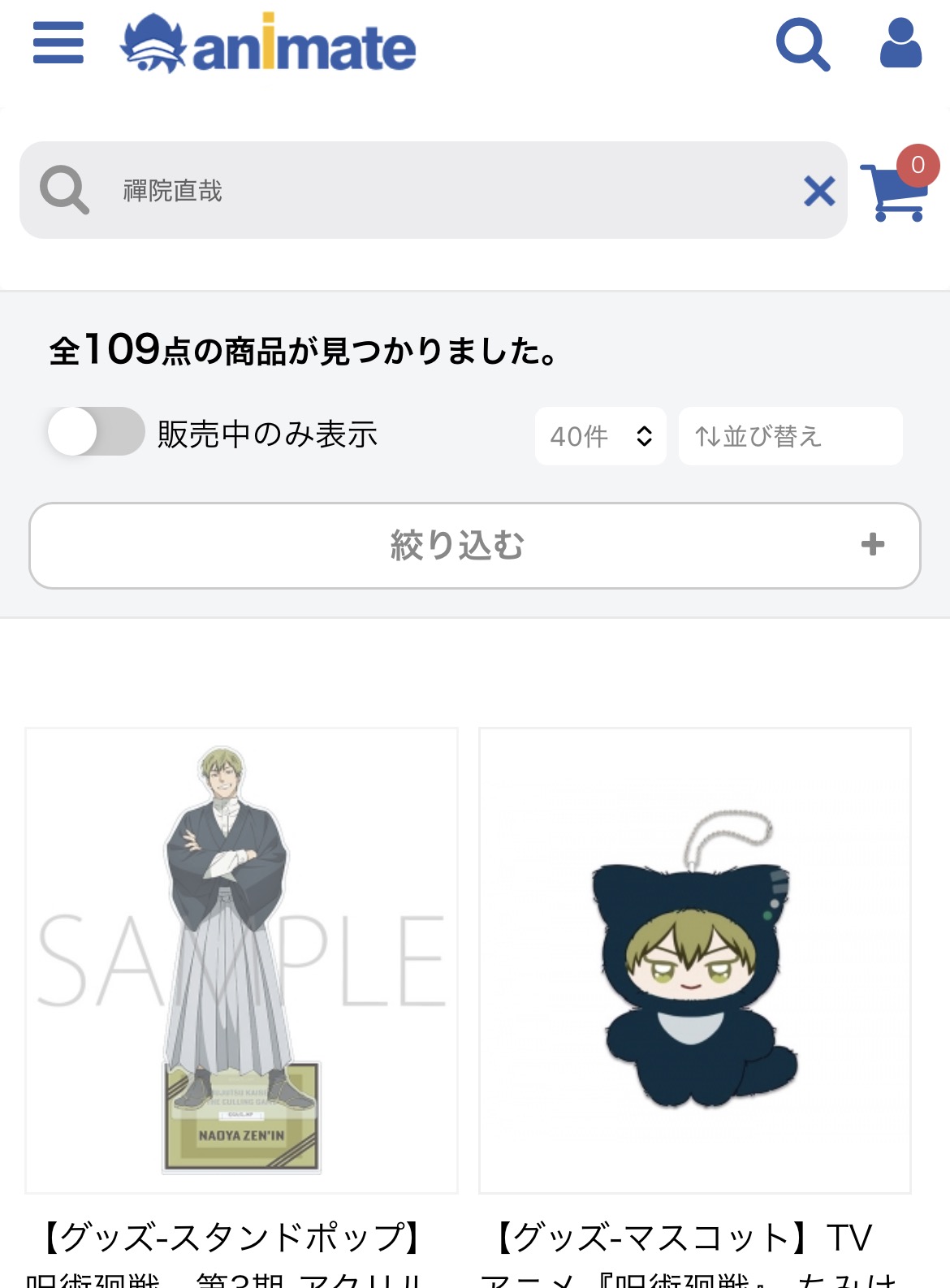The image size is (950, 1288).
Task: Tap the animate logo to go home
Action: [268, 45]
